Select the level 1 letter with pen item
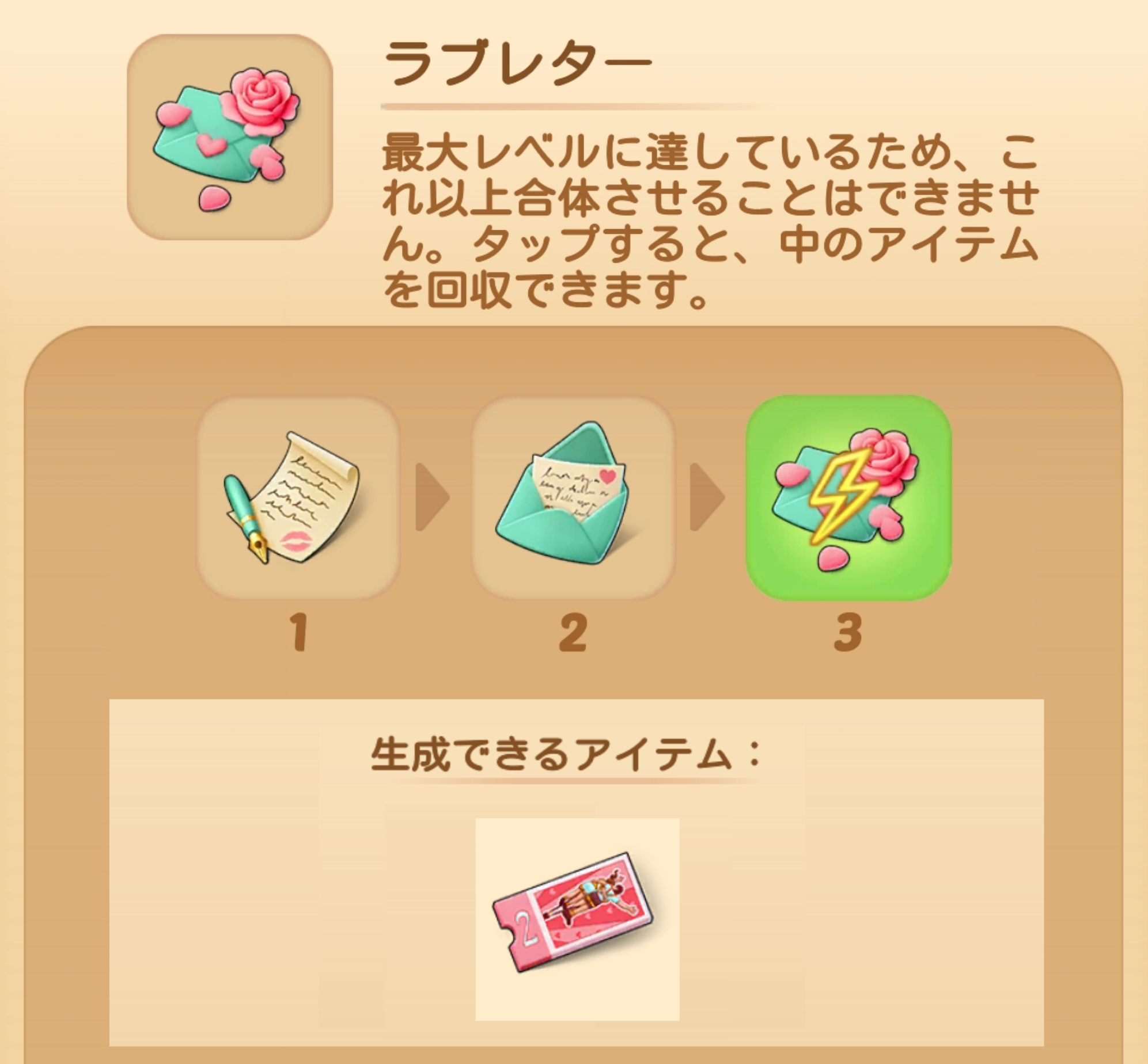The image size is (1148, 1064). pyautogui.click(x=298, y=497)
